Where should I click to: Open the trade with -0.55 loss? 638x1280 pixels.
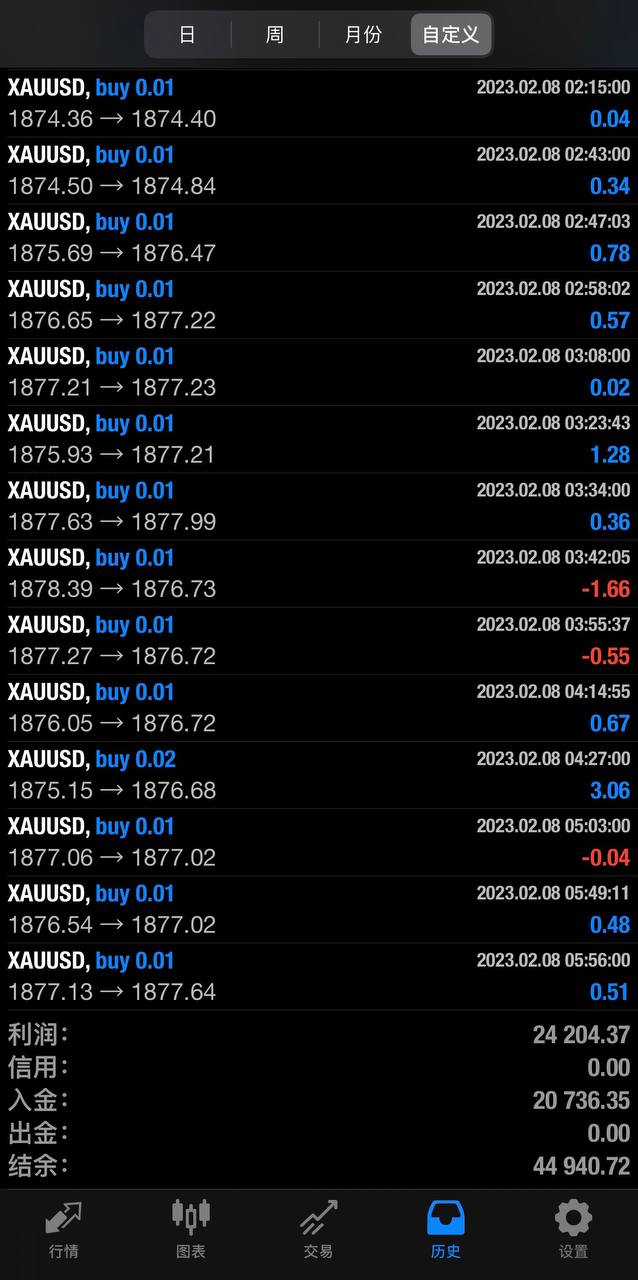click(x=319, y=640)
